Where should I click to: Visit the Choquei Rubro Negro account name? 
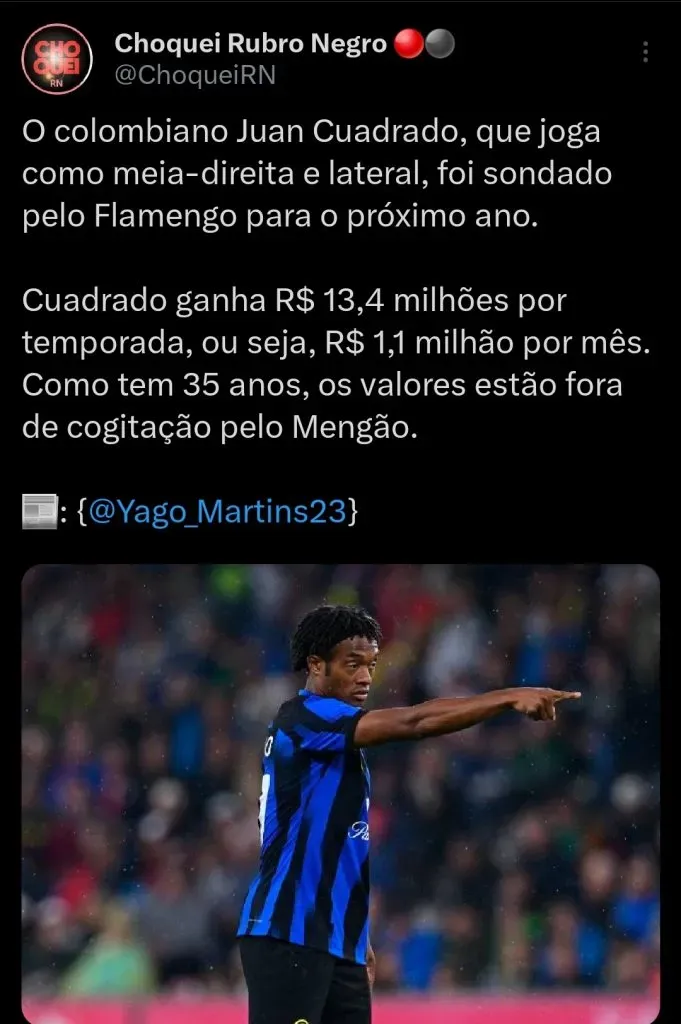pyautogui.click(x=250, y=44)
